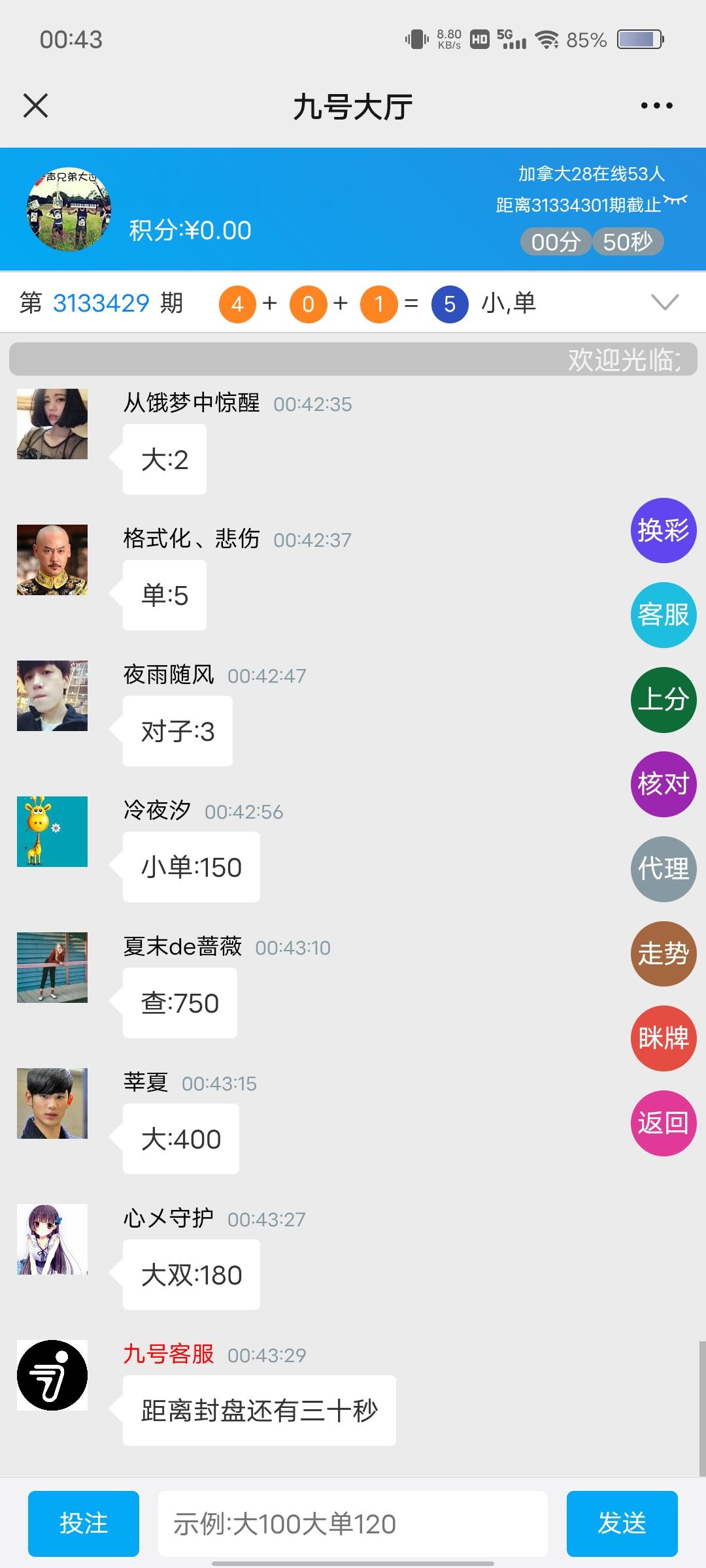
Task: Contact support via the 客服 icon
Action: tap(662, 615)
